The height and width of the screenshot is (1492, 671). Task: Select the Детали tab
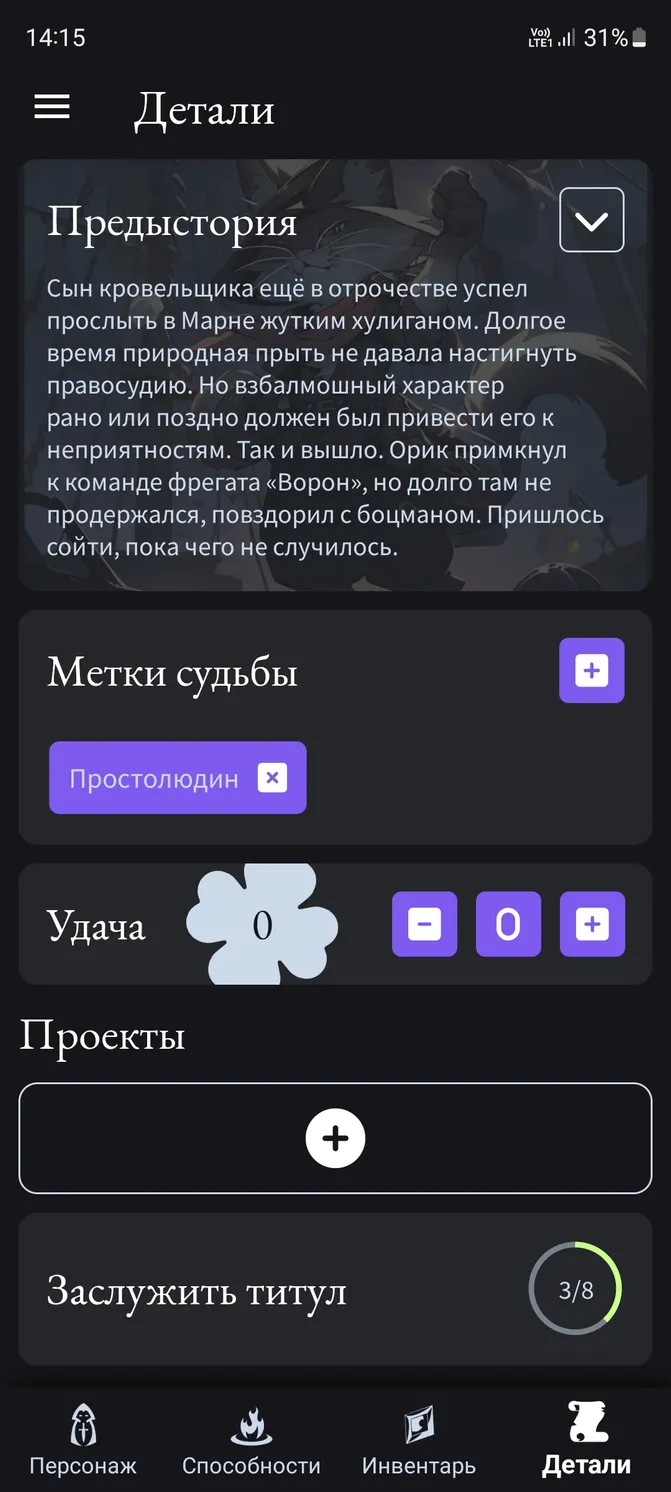(x=587, y=1440)
